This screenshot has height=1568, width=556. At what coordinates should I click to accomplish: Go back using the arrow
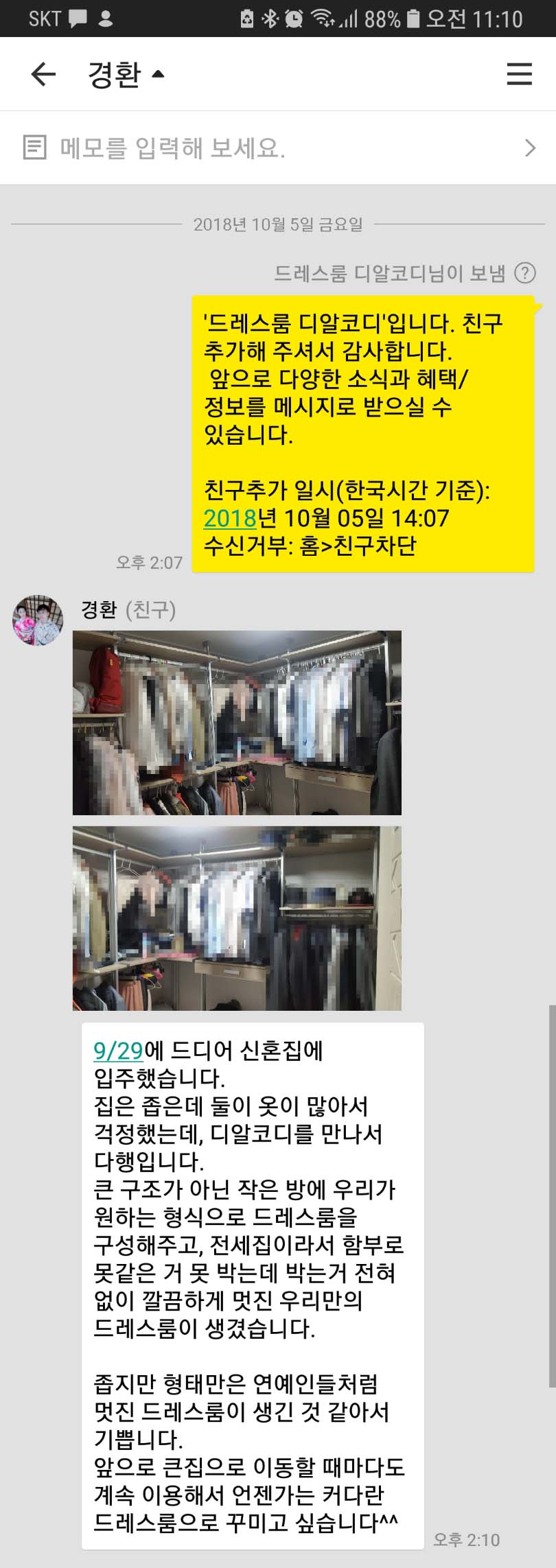[43, 74]
